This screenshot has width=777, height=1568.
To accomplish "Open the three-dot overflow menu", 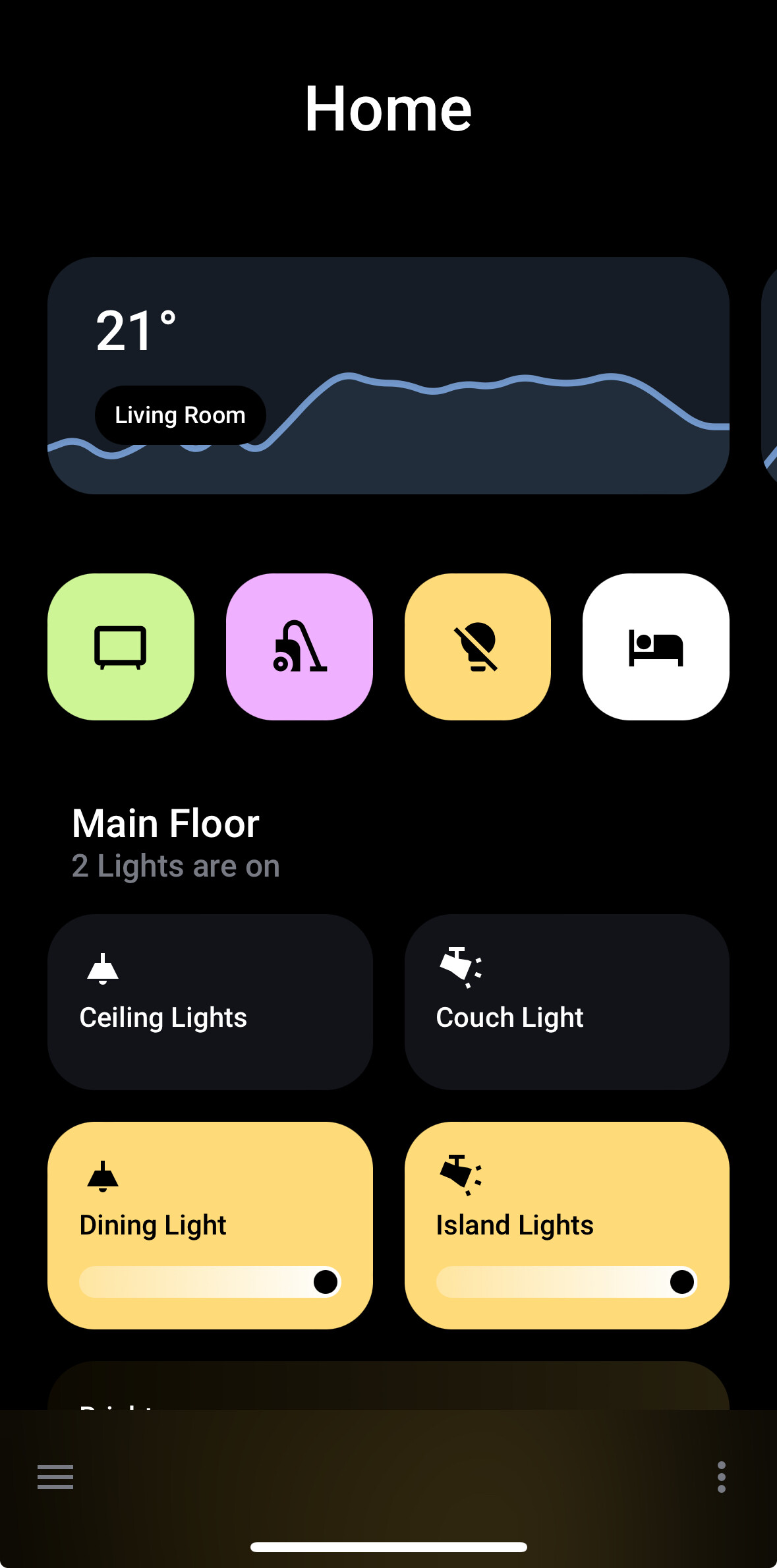I will [721, 1477].
